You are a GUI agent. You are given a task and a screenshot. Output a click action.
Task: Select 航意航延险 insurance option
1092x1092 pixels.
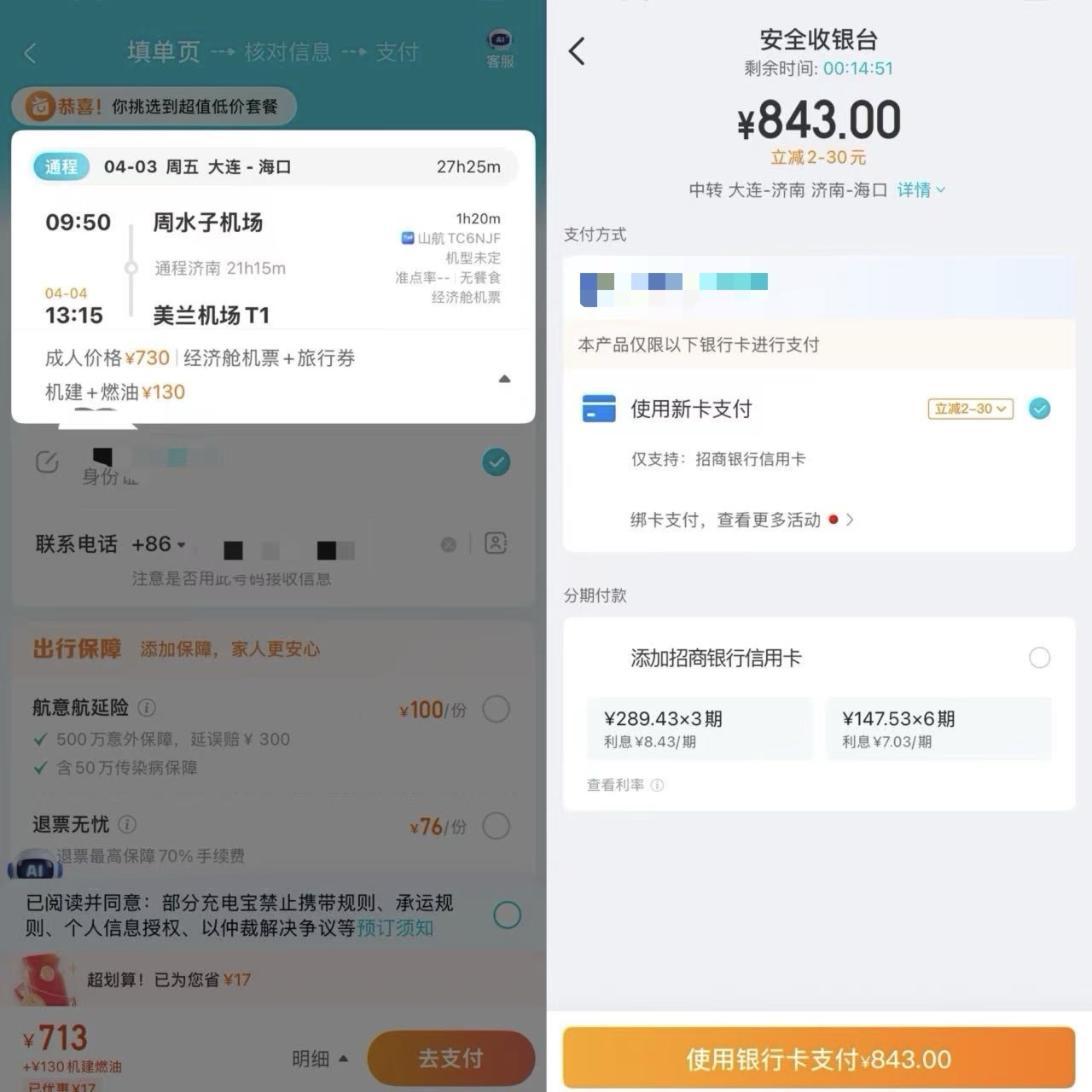point(496,709)
